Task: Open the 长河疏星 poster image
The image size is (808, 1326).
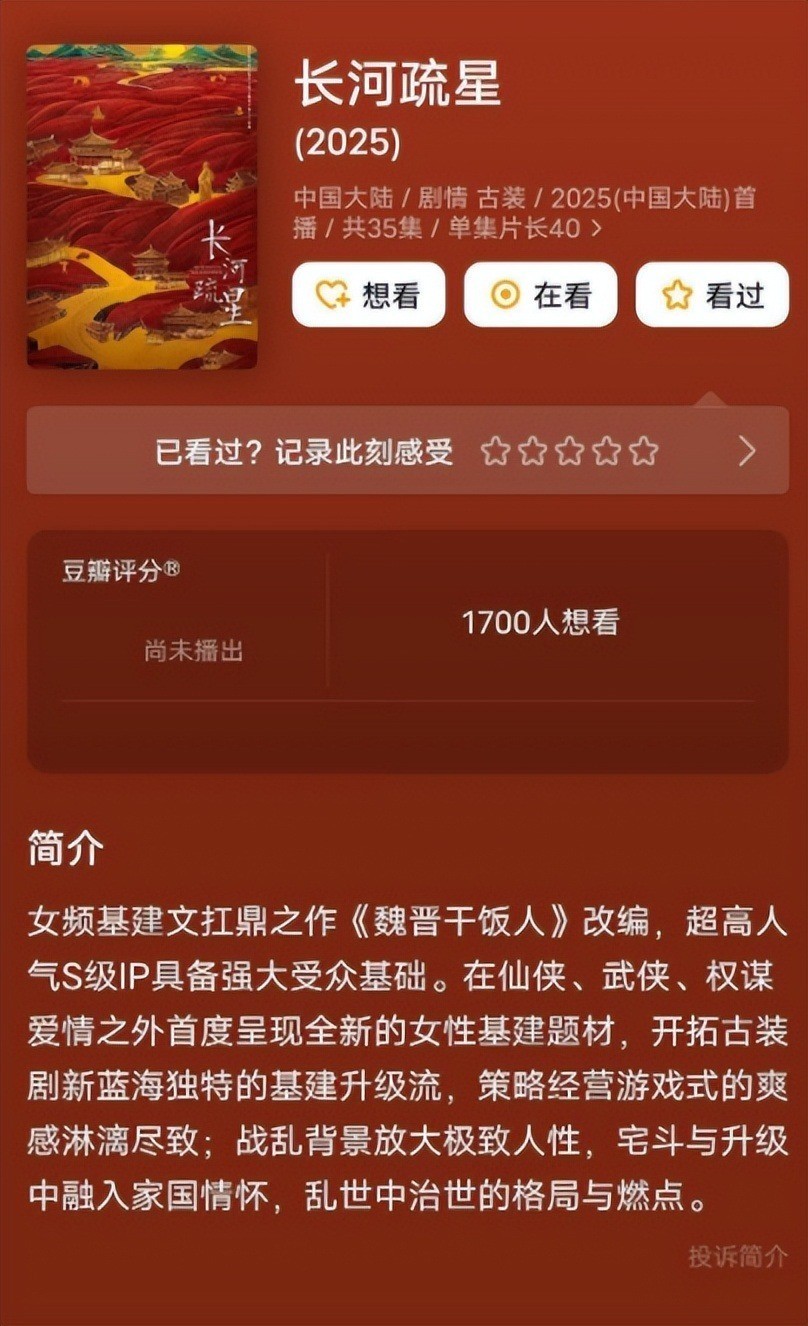Action: coord(142,207)
